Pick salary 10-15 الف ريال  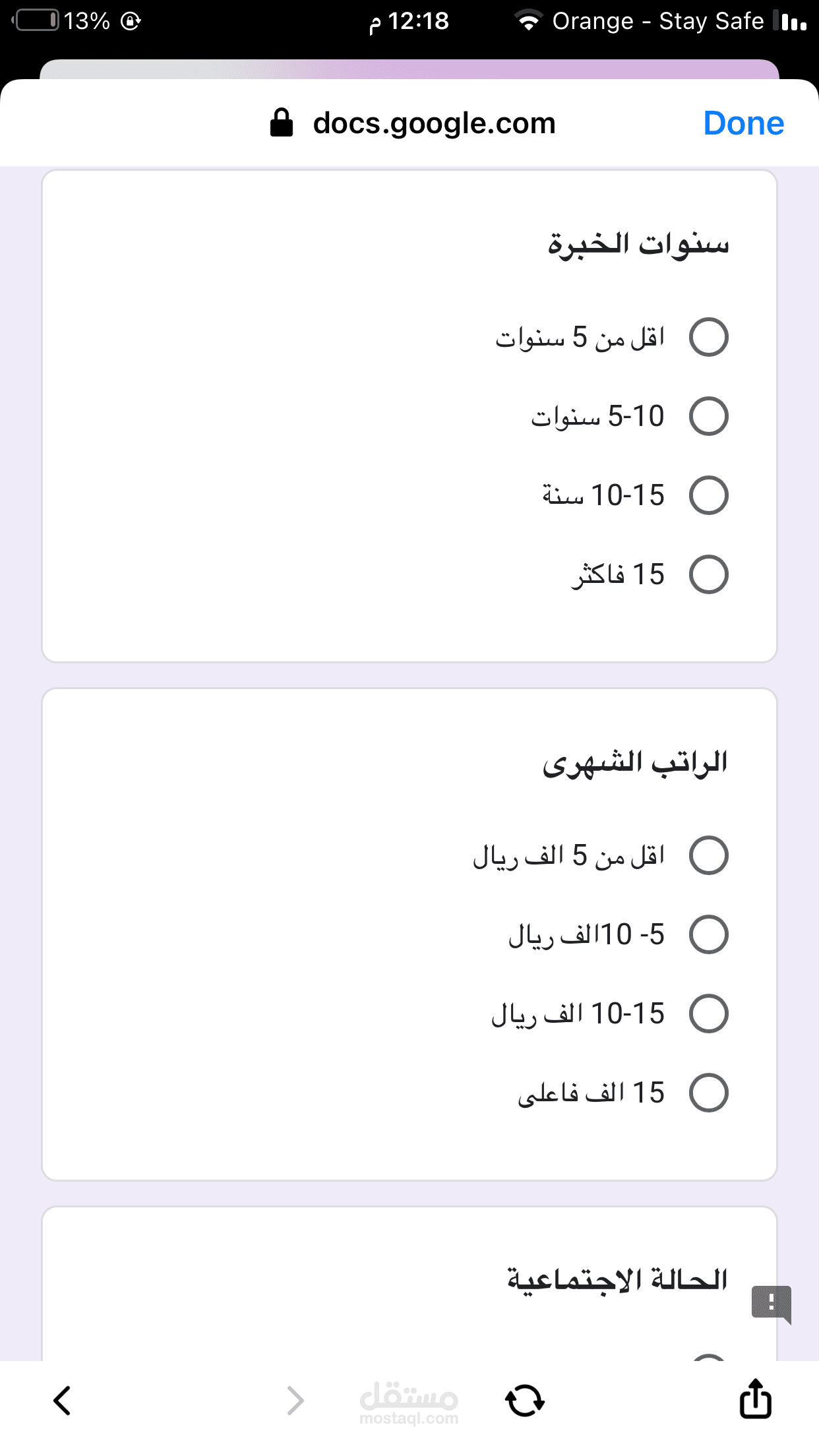point(708,1014)
